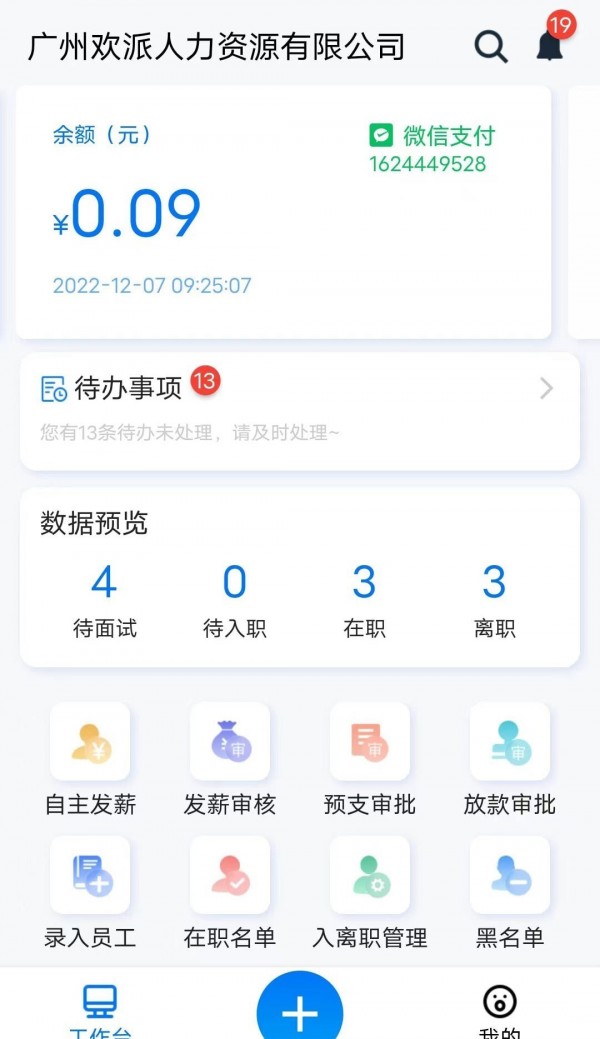This screenshot has height=1039, width=600.
Task: View 待面试 candidates count
Action: (x=104, y=600)
